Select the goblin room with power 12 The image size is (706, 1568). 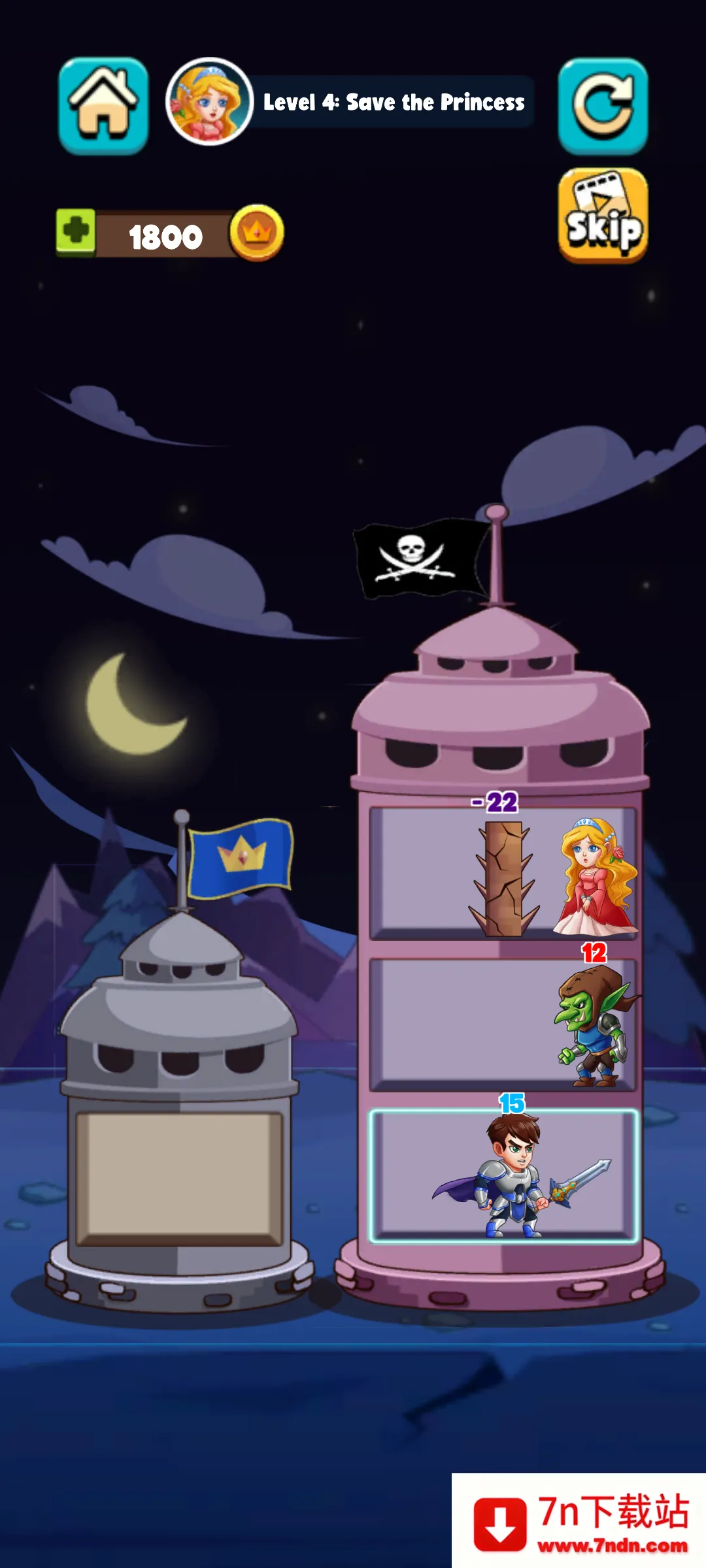tap(502, 1024)
